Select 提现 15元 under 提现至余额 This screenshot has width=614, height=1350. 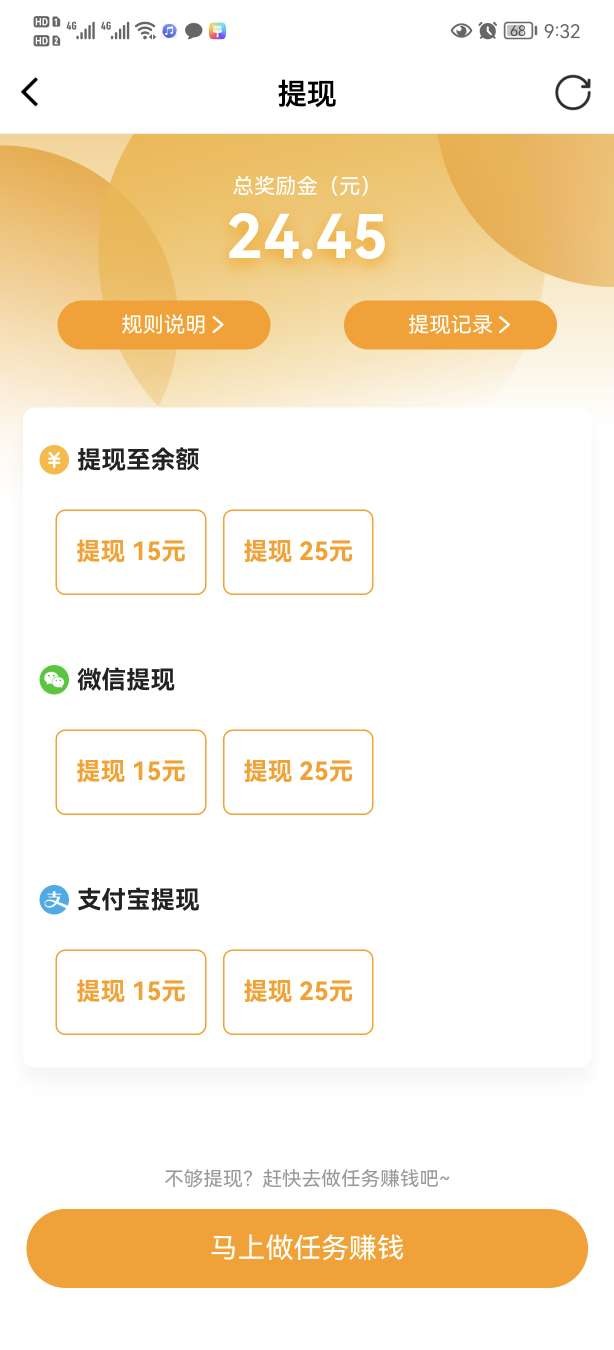[x=131, y=552]
